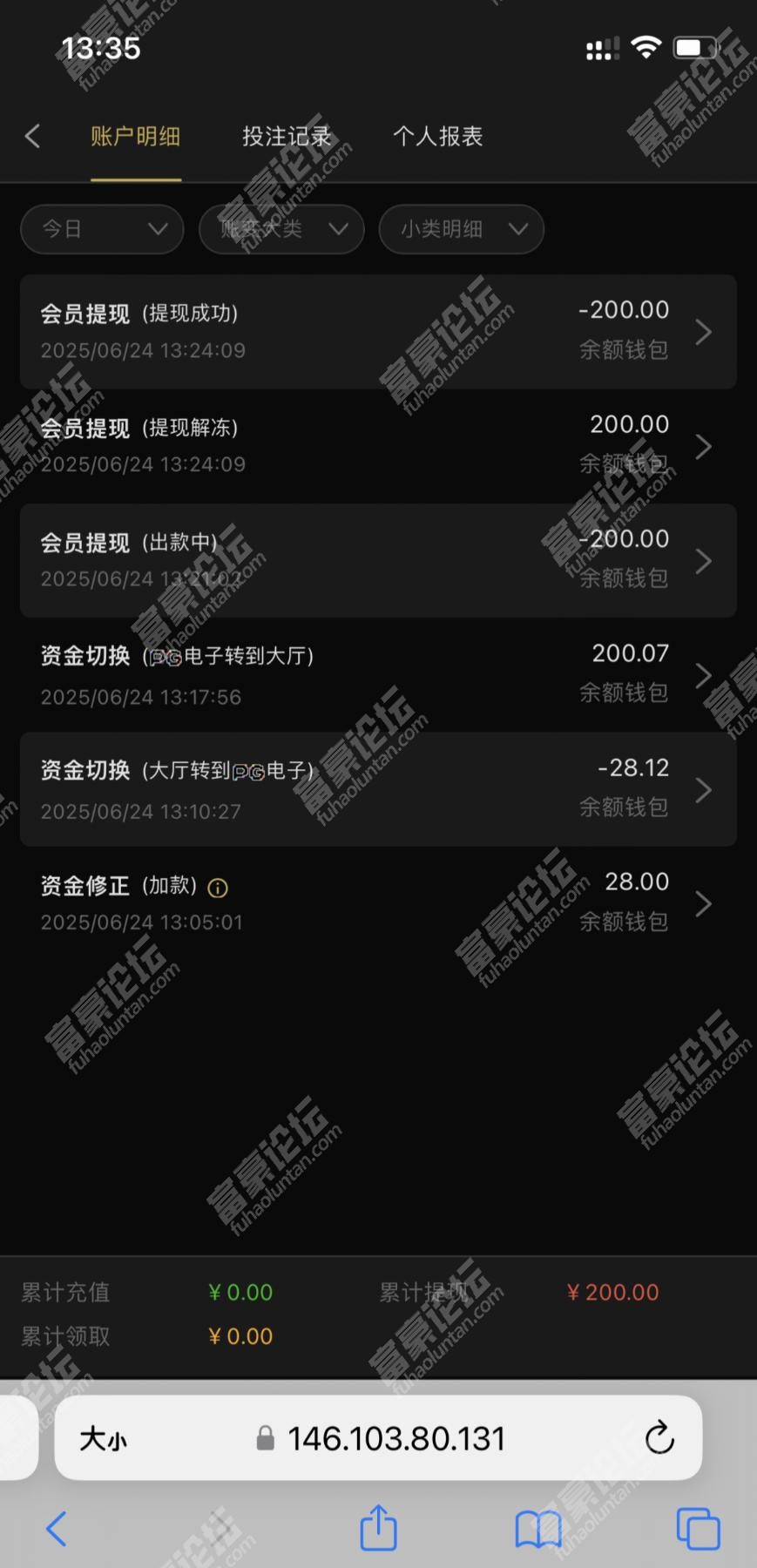The height and width of the screenshot is (1568, 757).
Task: Tap the info icon beside 资金修正 (加款)
Action: coord(218,888)
